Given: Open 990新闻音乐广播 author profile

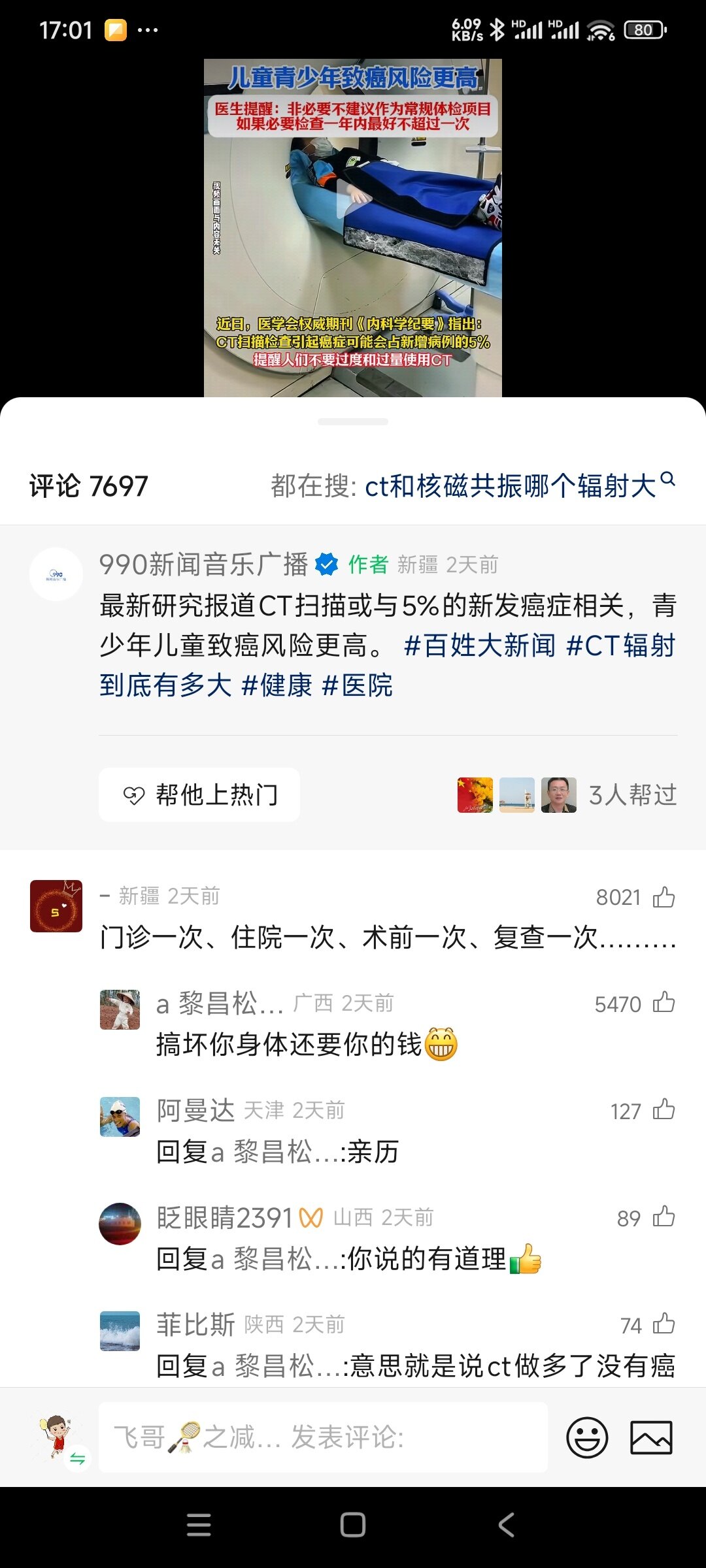Looking at the screenshot, I should (56, 574).
